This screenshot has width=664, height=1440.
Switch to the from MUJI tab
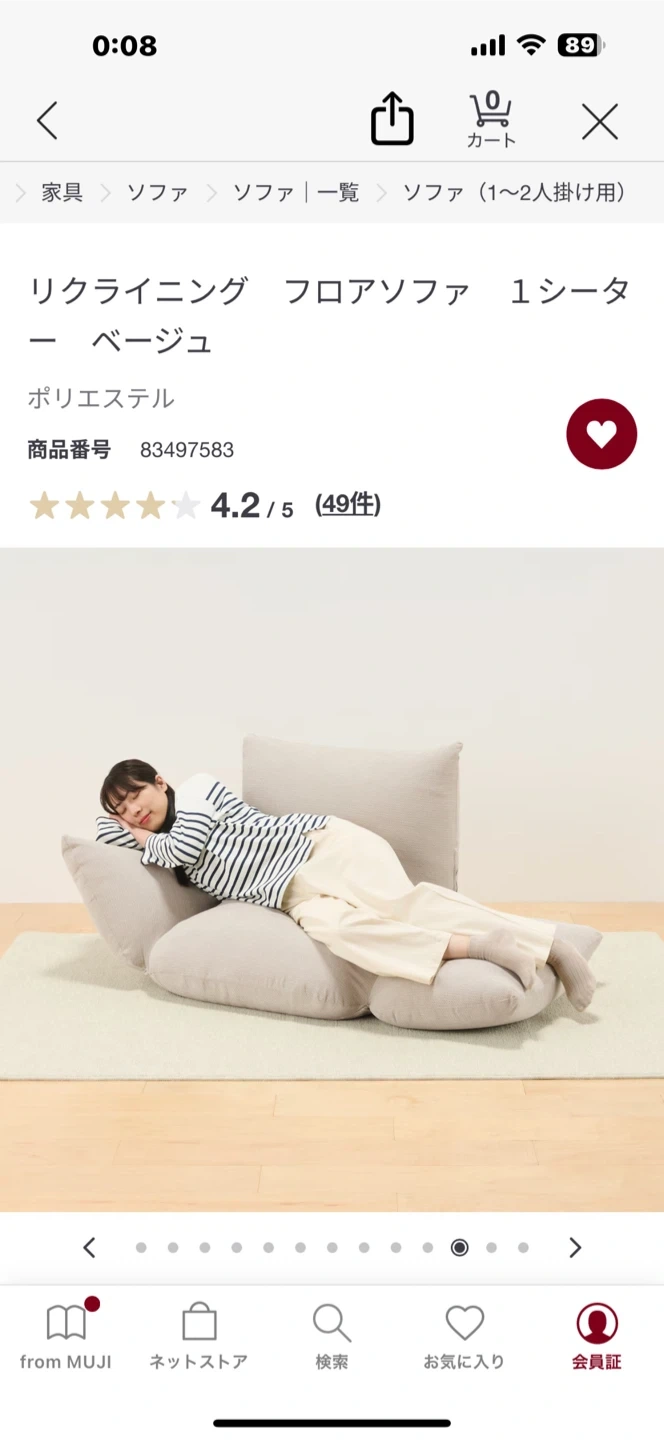click(66, 1337)
